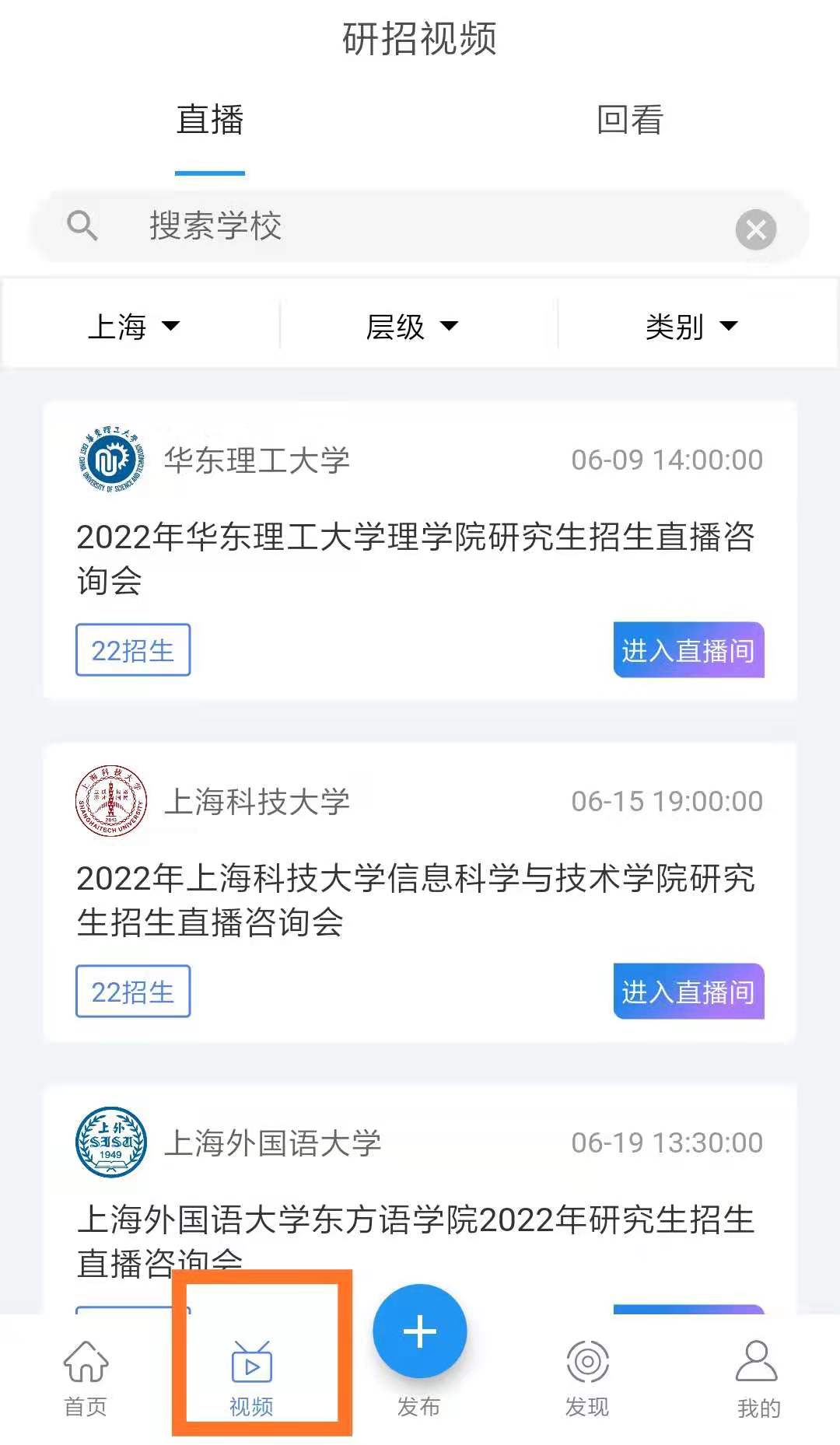Enter the 华东理工大学 live room
This screenshot has height=1445, width=840.
point(688,650)
